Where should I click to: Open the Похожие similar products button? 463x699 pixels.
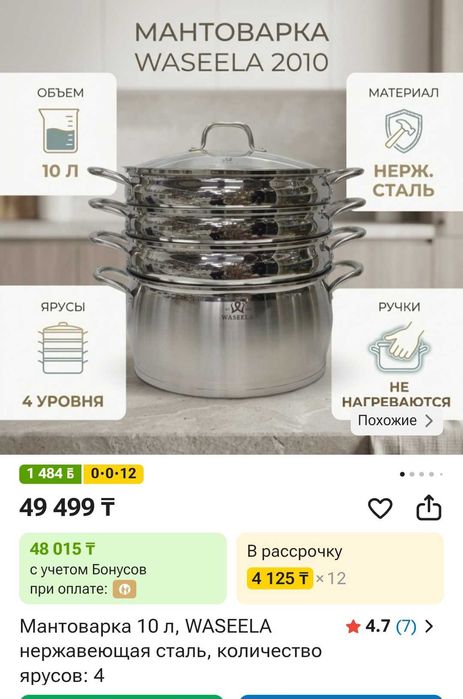point(396,420)
